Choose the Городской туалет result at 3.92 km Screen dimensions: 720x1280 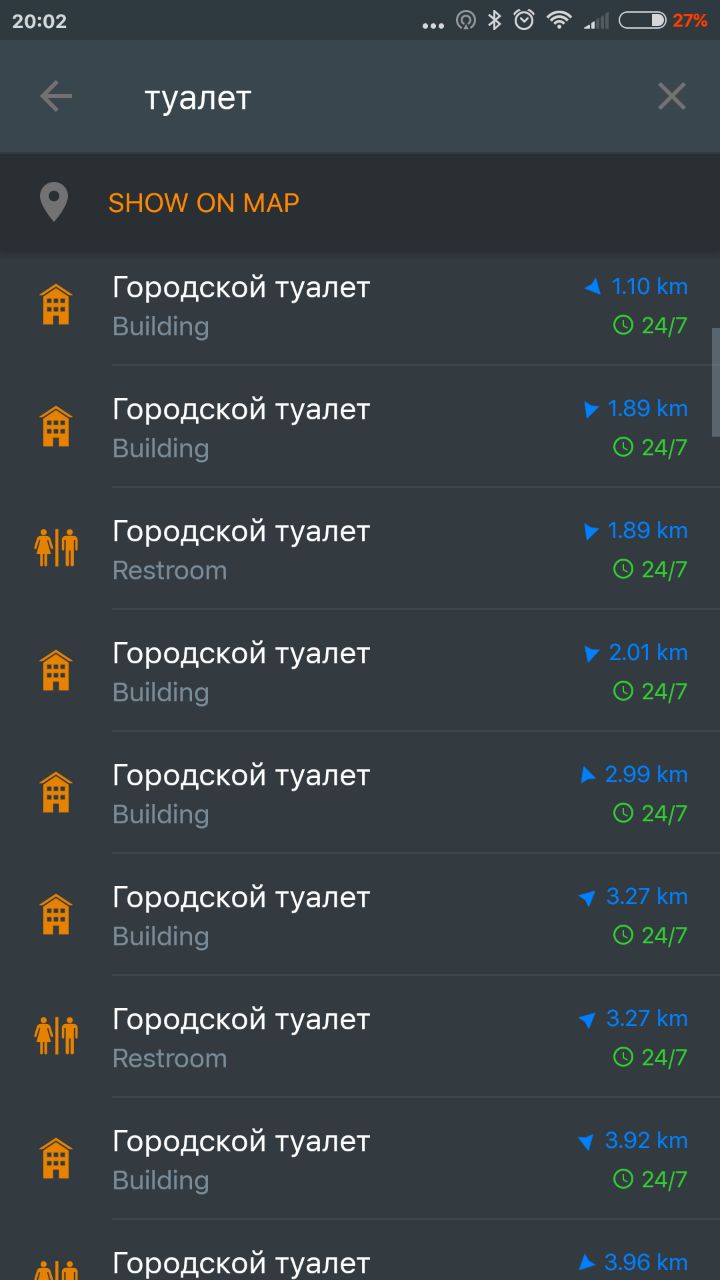(360, 1159)
